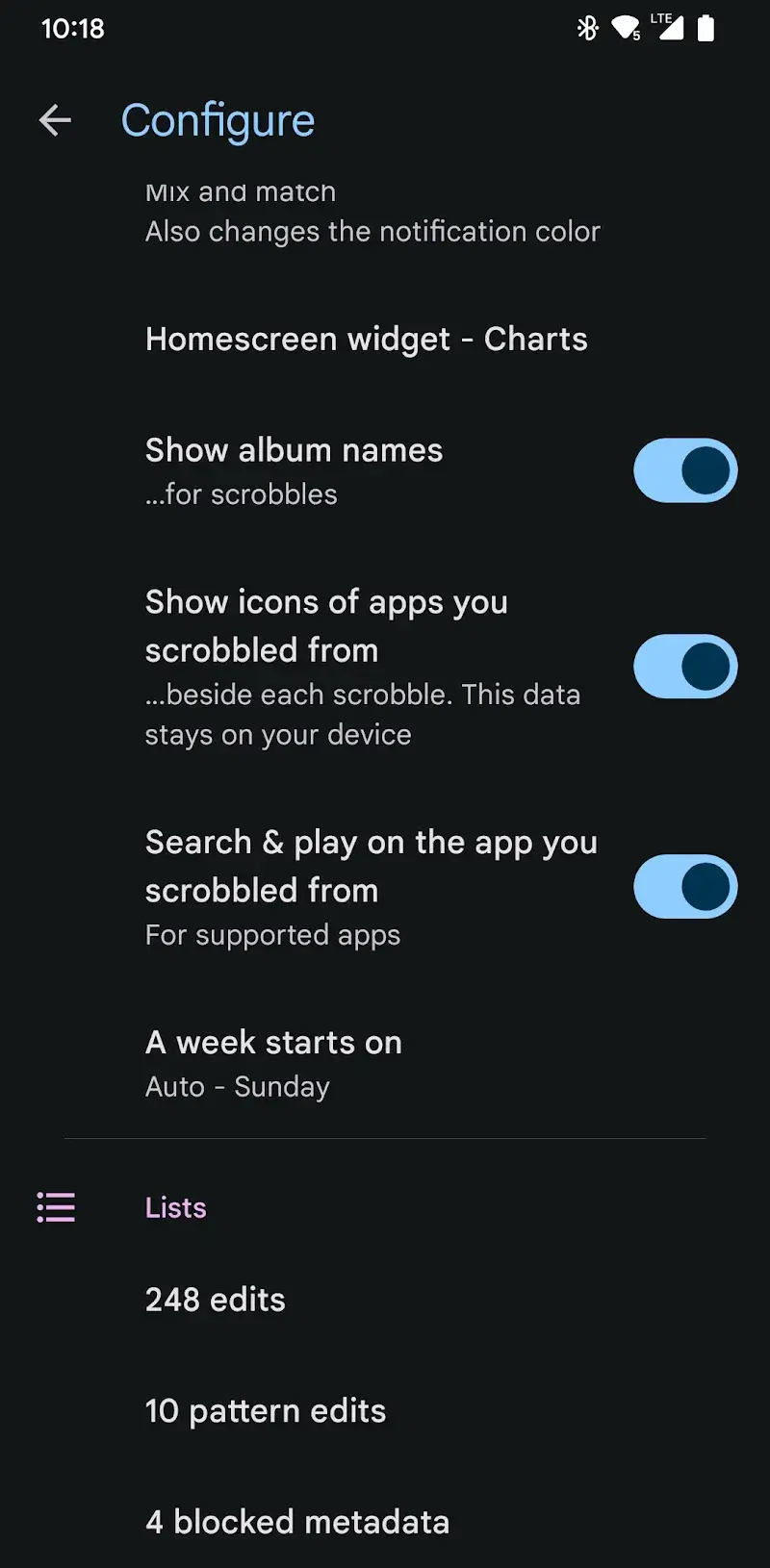Open Homescreen widget - Charts configuration
The height and width of the screenshot is (1568, 770).
point(366,339)
